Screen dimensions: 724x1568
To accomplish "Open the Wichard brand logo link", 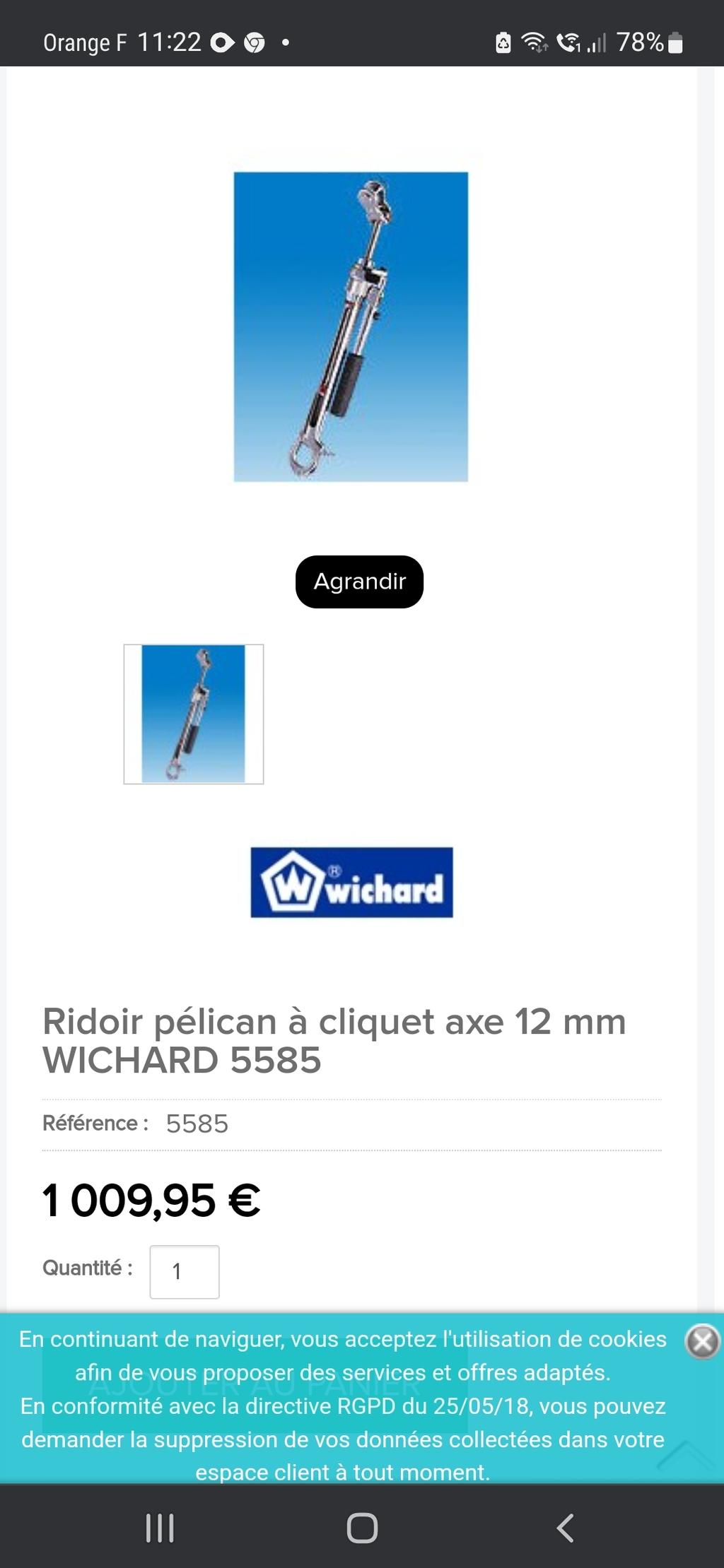I will (351, 882).
